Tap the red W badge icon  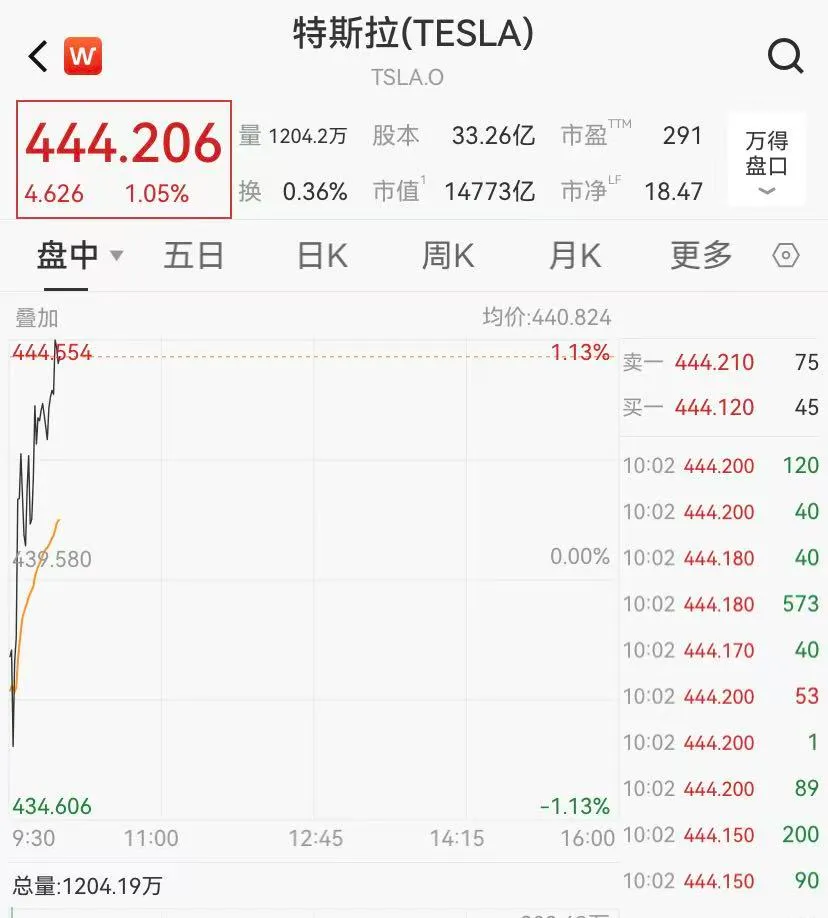tap(83, 56)
